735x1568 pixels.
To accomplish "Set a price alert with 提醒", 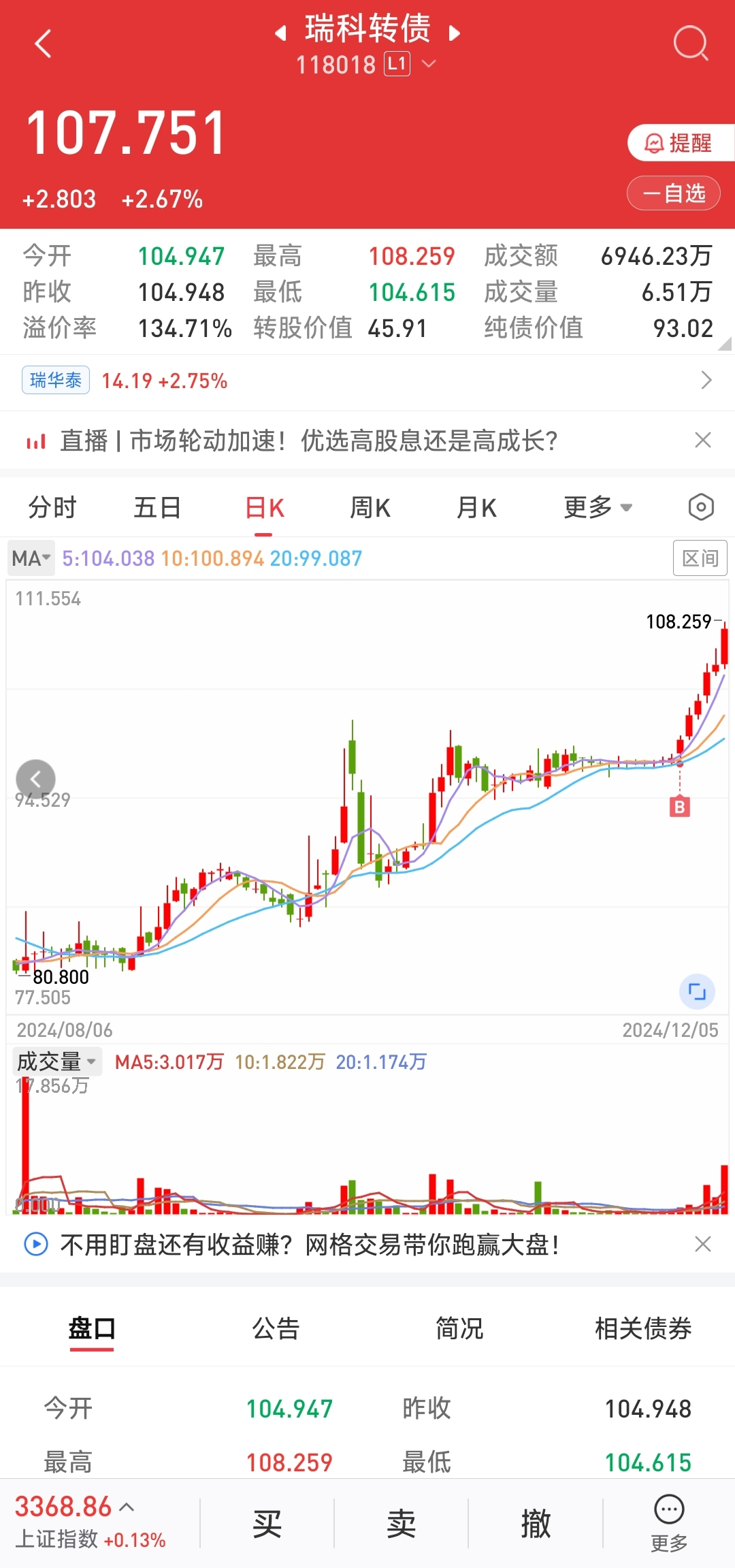I will pos(681,143).
